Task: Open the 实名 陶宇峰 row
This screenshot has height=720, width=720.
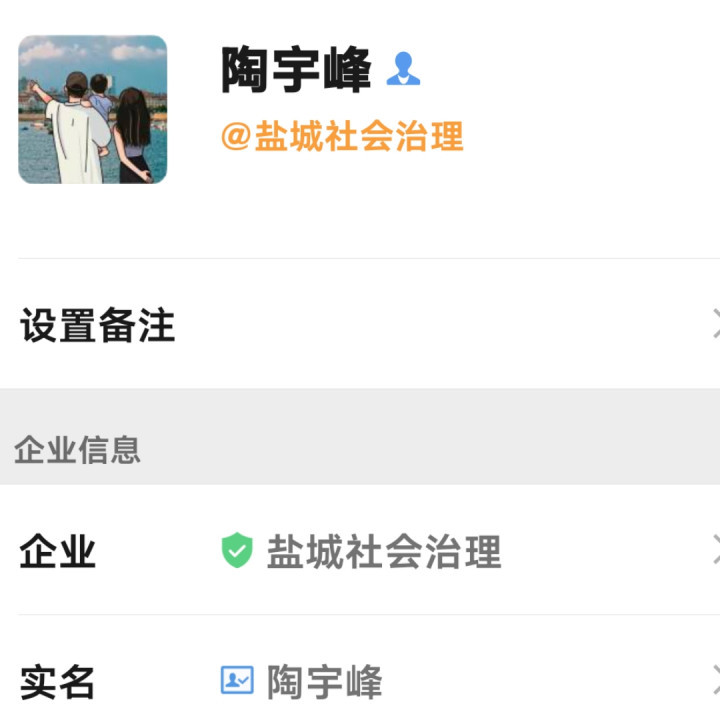Action: pos(360,682)
